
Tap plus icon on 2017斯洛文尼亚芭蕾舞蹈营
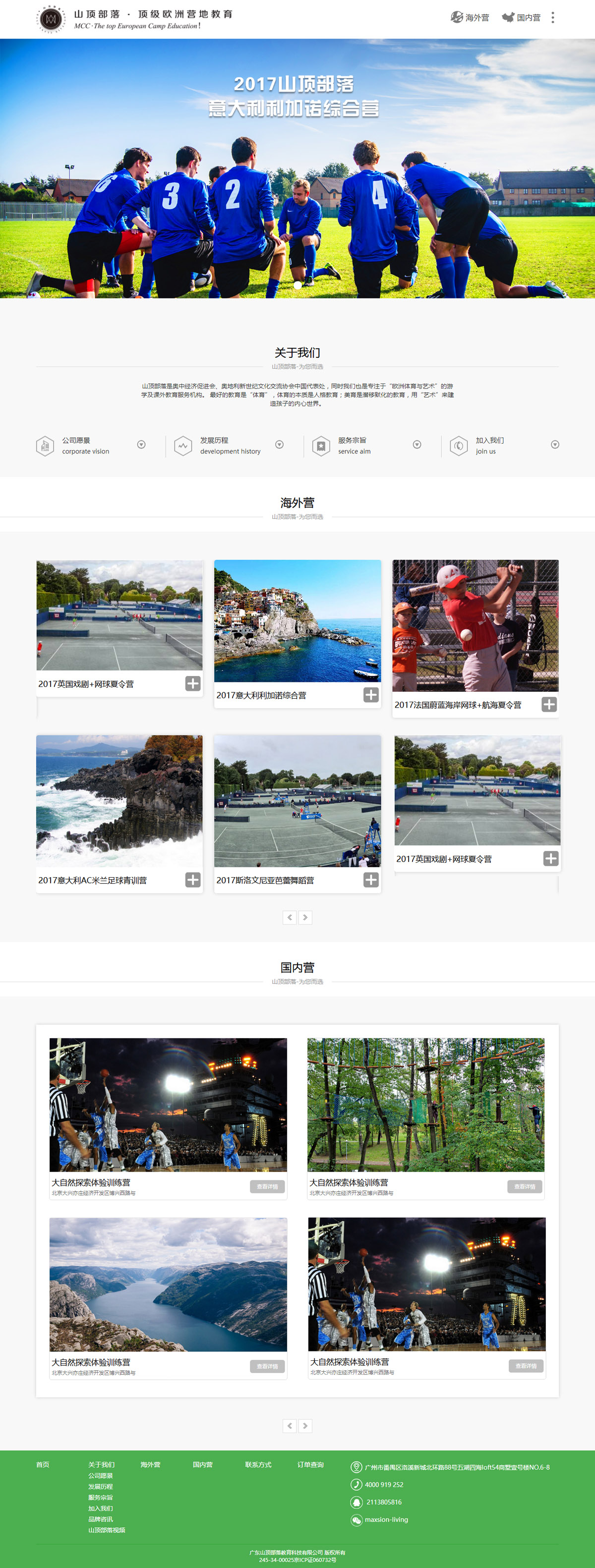click(x=371, y=880)
